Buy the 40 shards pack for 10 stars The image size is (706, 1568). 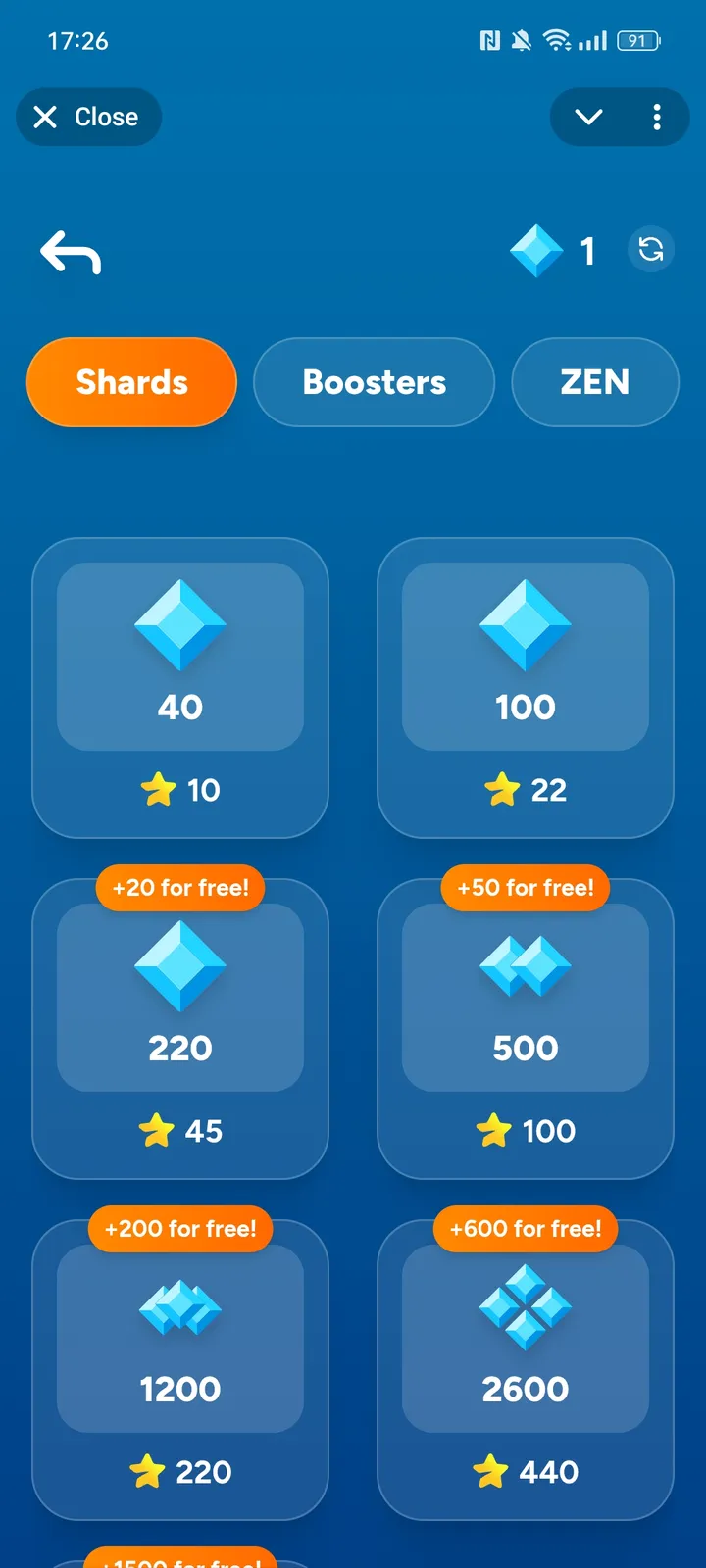coord(179,689)
